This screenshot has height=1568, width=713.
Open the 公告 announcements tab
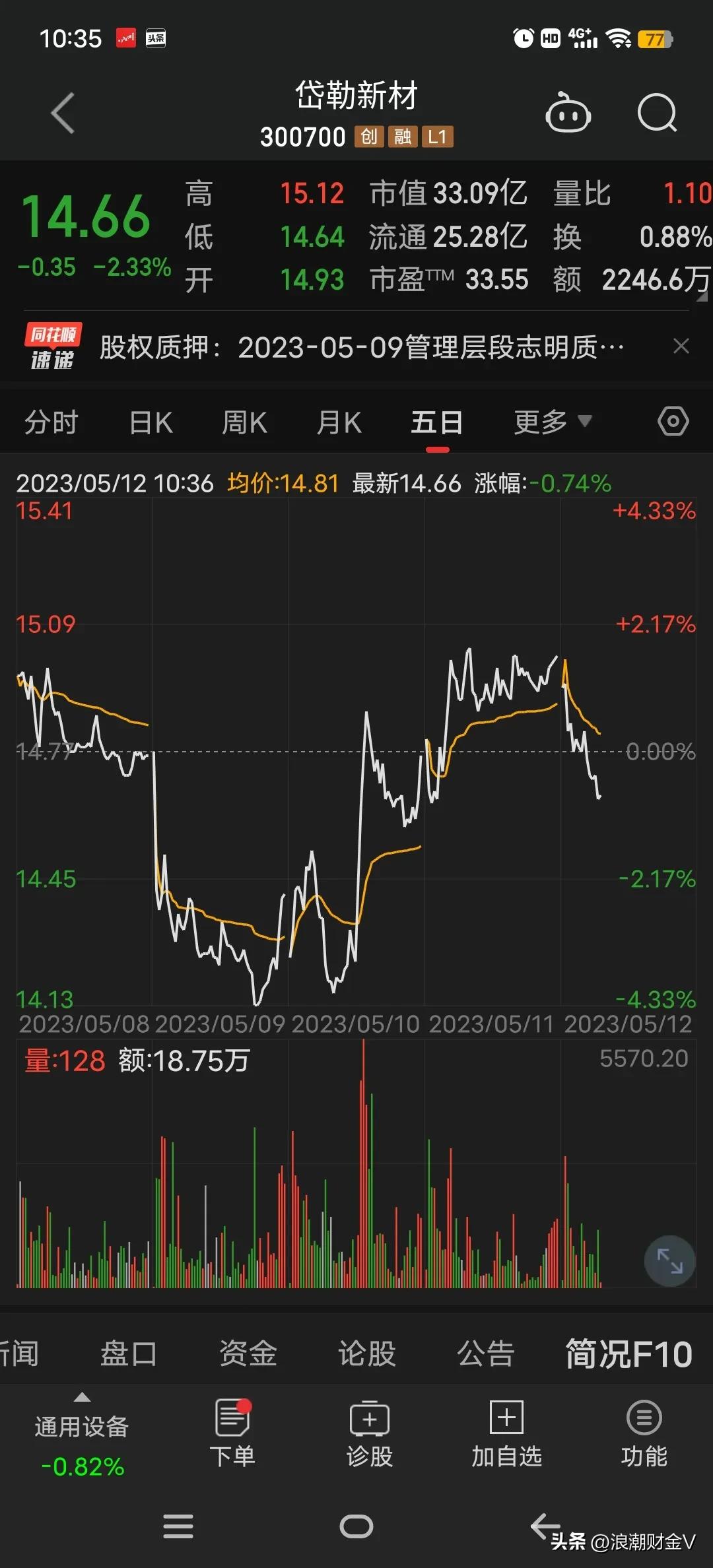(486, 1354)
